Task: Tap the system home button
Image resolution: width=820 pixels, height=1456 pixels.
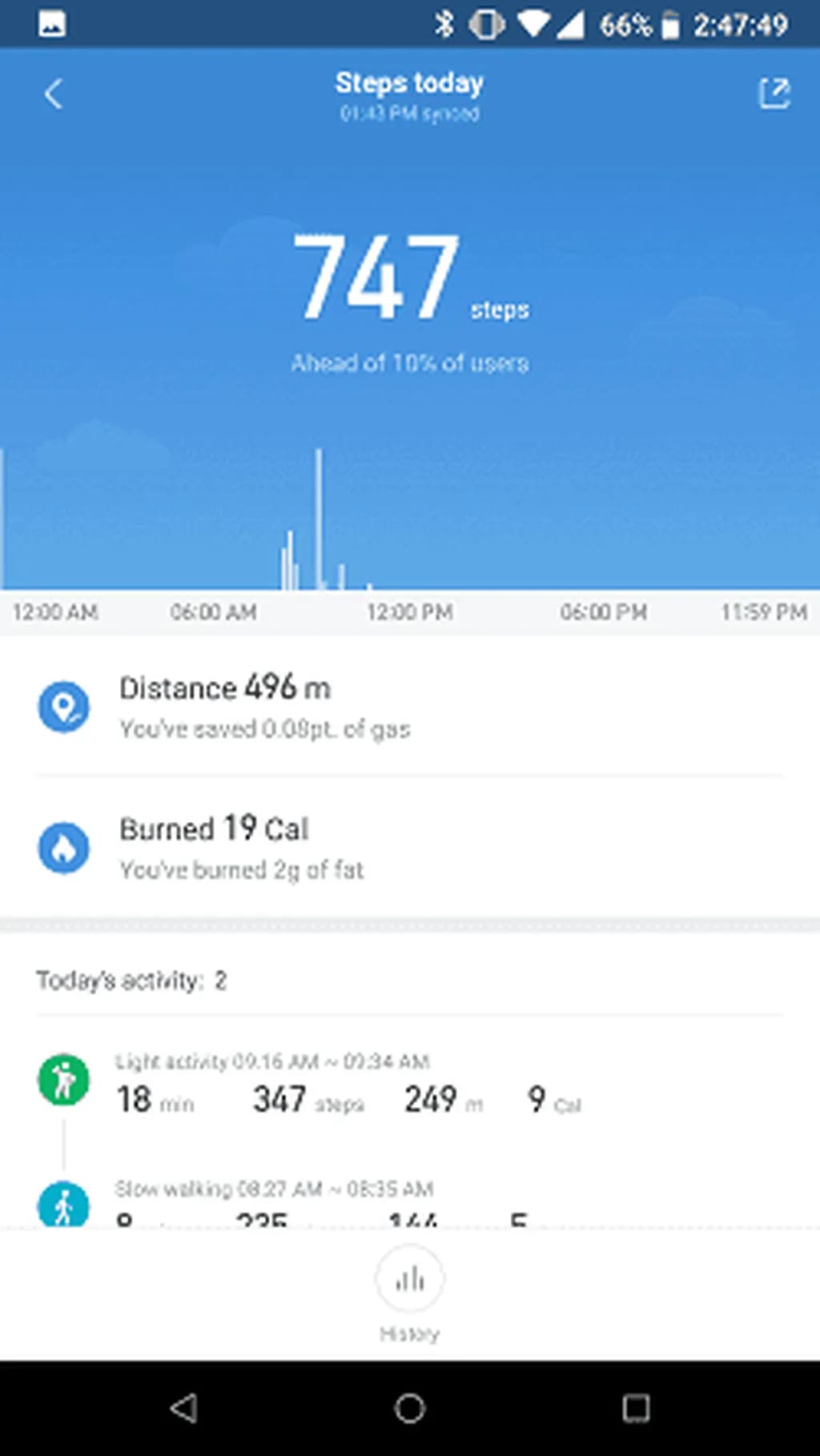Action: click(x=410, y=1408)
